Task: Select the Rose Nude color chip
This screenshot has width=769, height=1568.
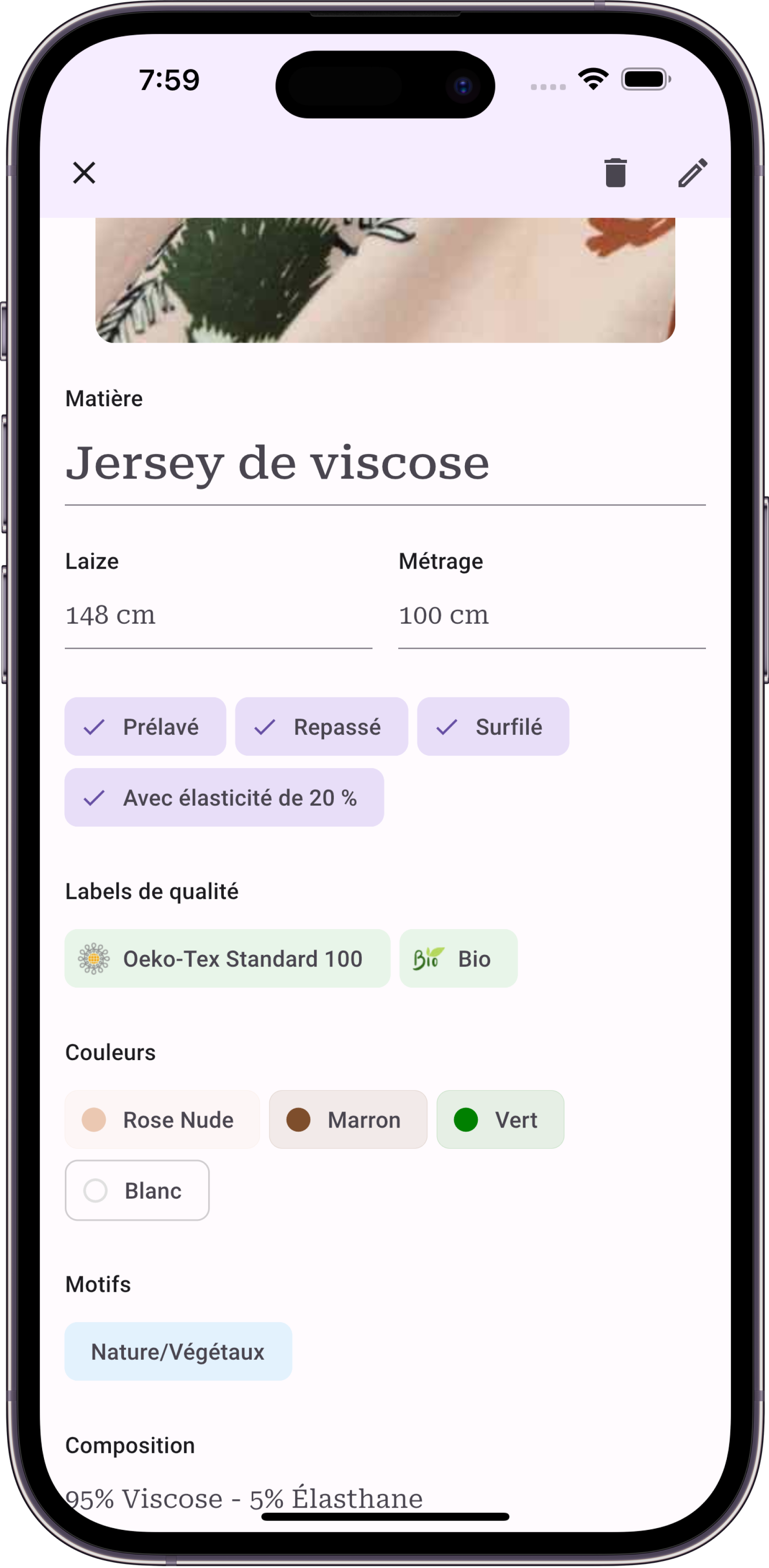Action: click(x=162, y=1120)
